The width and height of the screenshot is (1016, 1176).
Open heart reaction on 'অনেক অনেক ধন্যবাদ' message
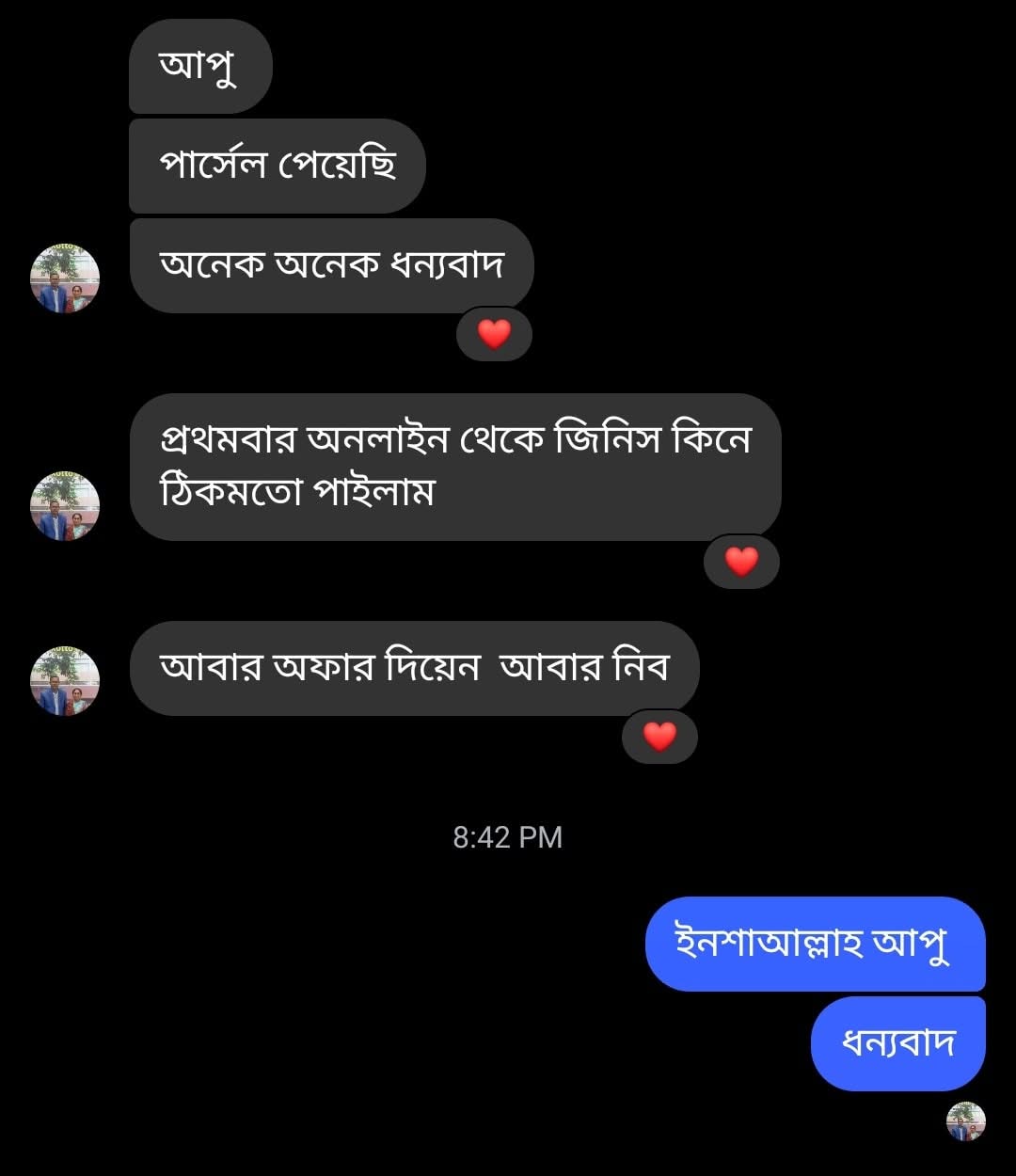[x=494, y=334]
